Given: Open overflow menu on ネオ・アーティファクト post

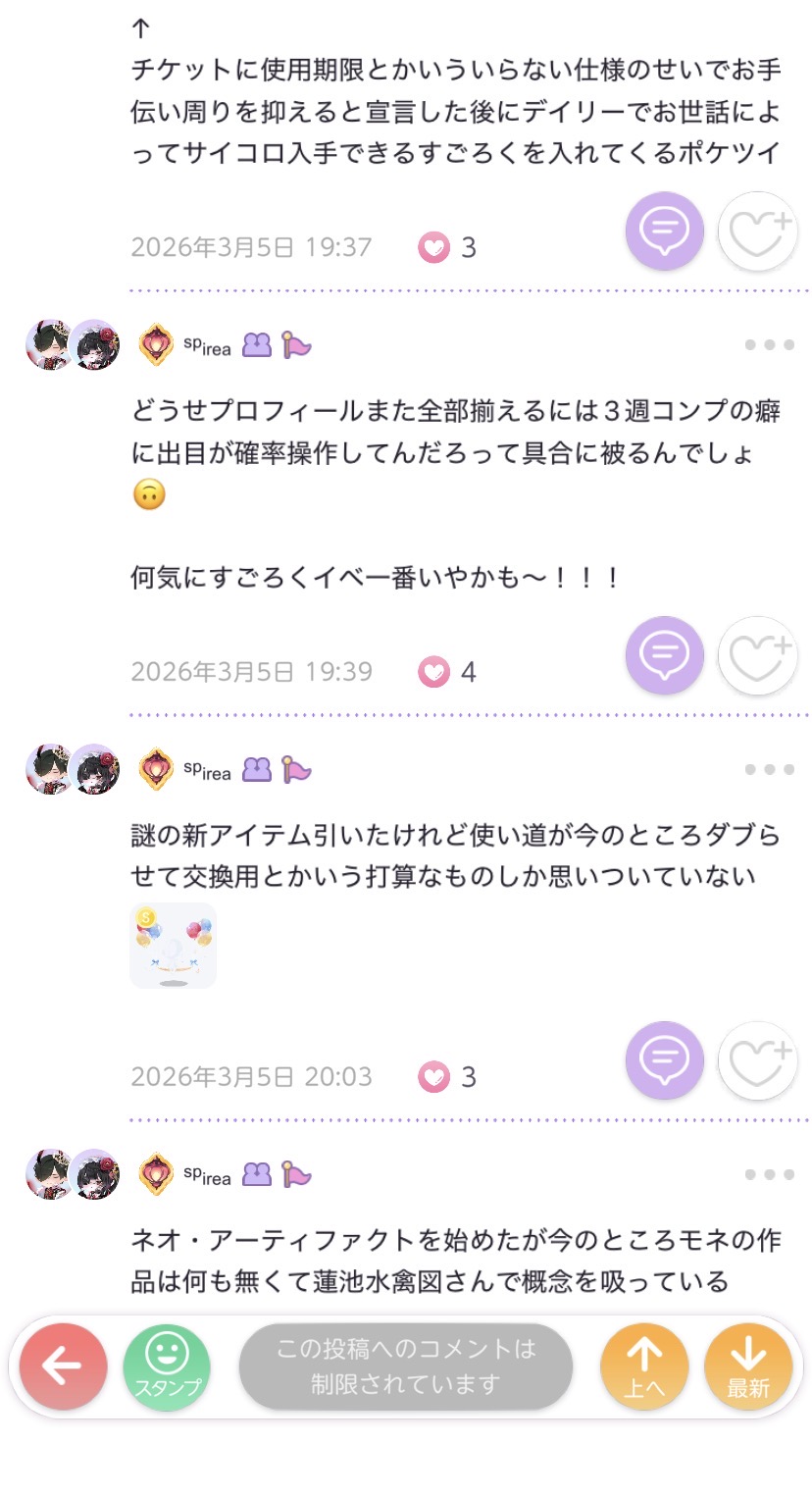Looking at the screenshot, I should pyautogui.click(x=769, y=1174).
